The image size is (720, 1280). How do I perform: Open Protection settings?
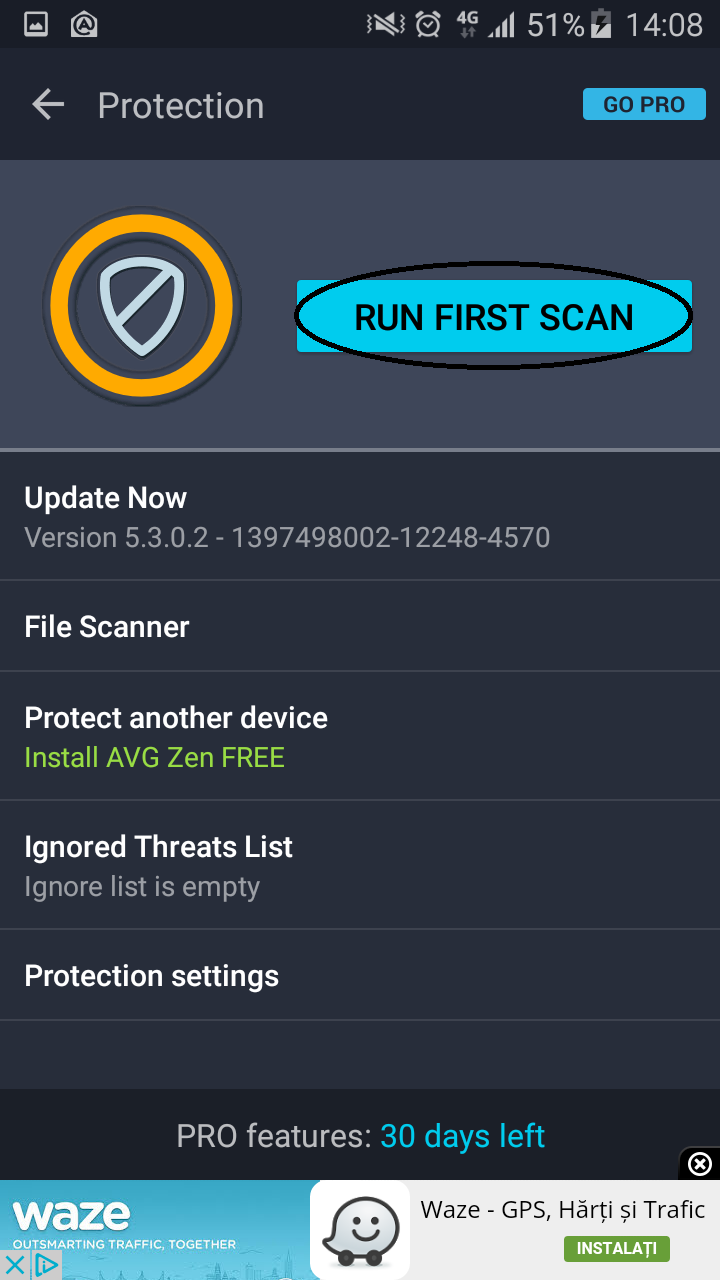[360, 975]
